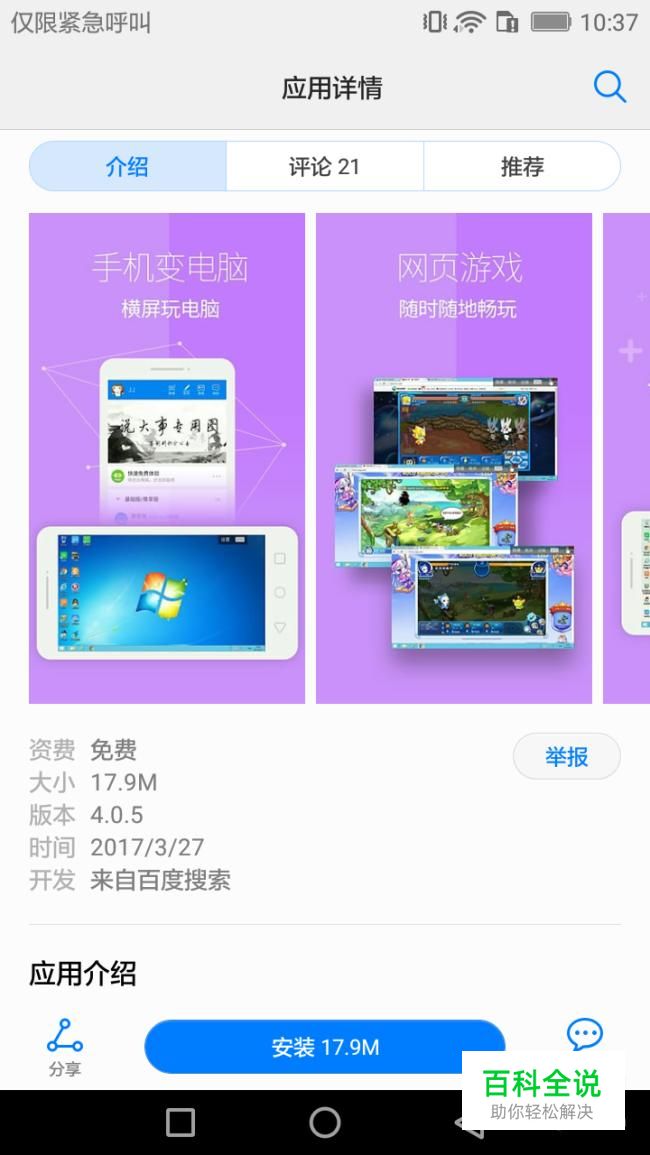
Task: Install the app with 安装 17.9M
Action: tap(324, 1047)
